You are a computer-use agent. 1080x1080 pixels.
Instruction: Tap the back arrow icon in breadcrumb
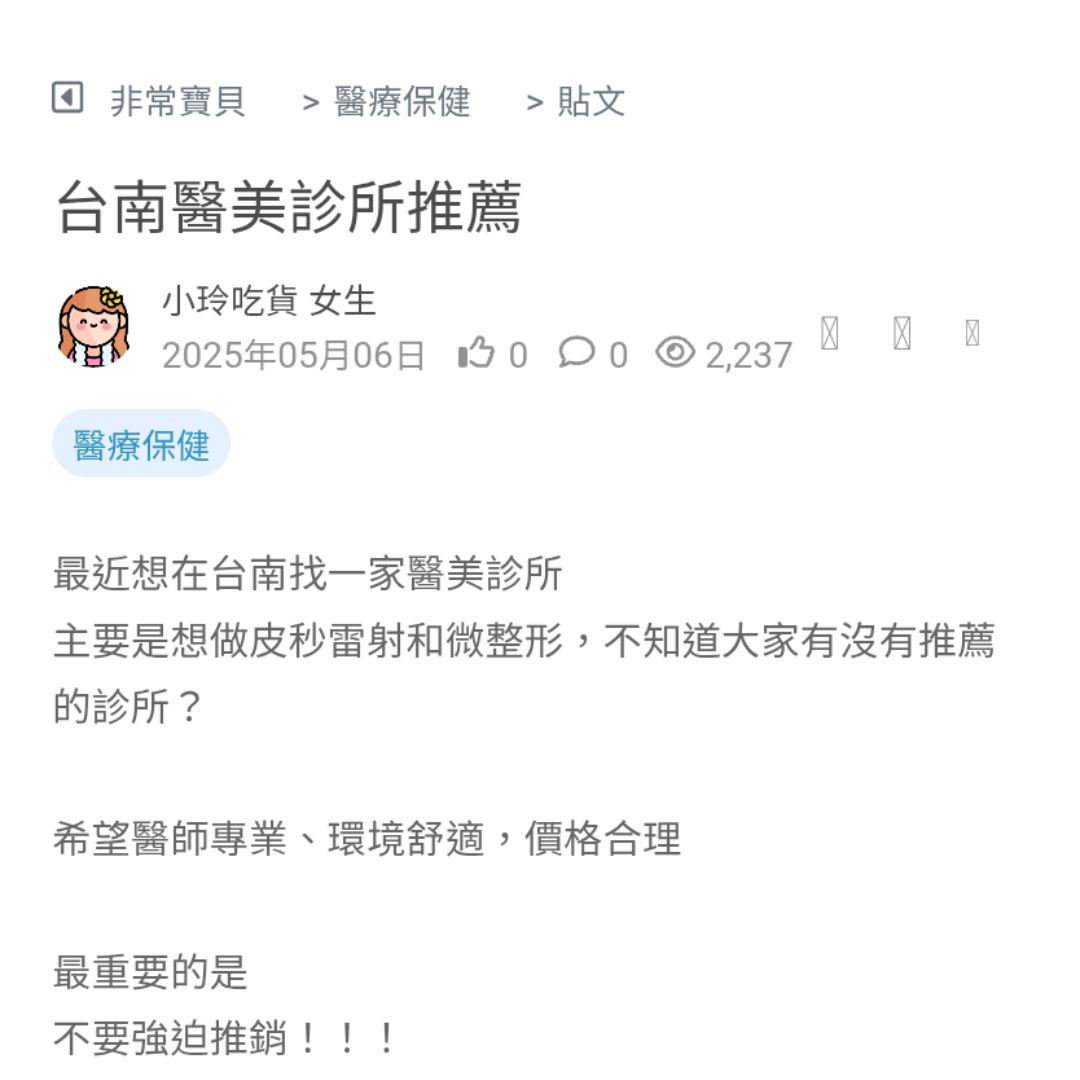tap(67, 99)
